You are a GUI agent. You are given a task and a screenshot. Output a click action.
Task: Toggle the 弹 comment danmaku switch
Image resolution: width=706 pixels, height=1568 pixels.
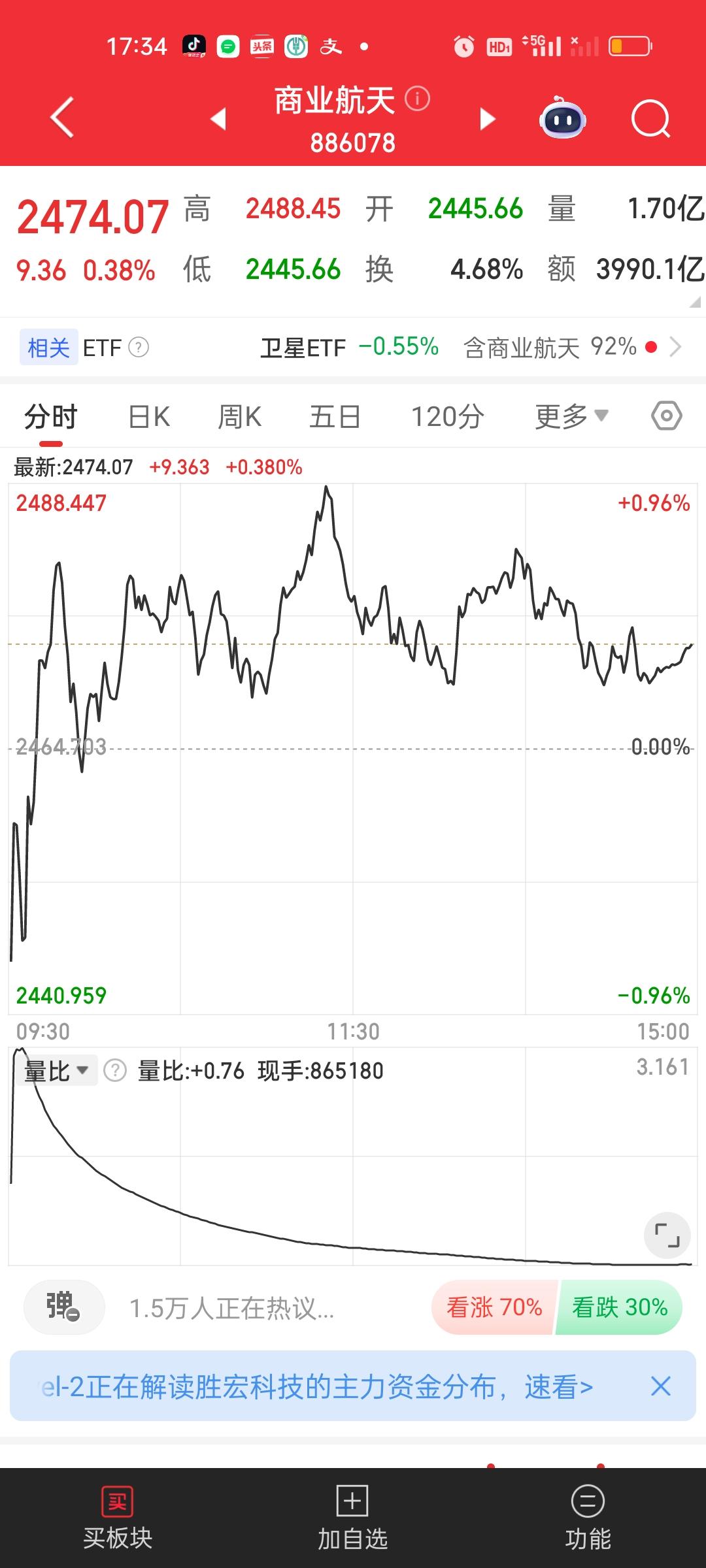(63, 1307)
